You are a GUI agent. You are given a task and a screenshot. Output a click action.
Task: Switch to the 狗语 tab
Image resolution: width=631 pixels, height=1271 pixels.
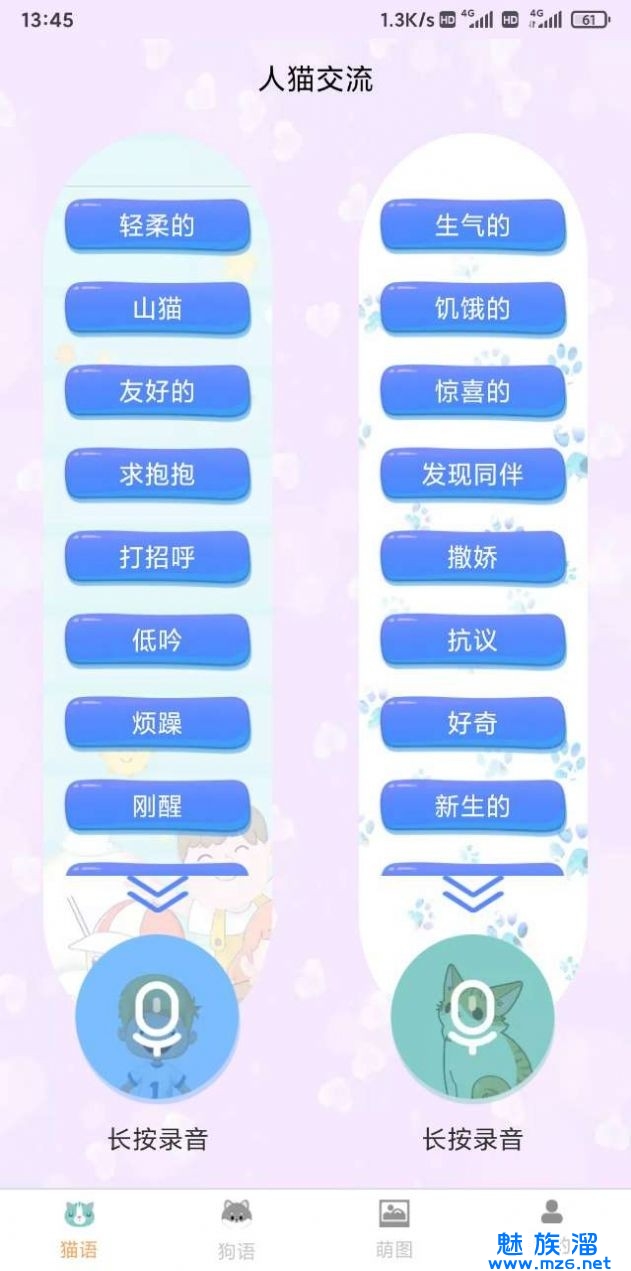point(236,1229)
